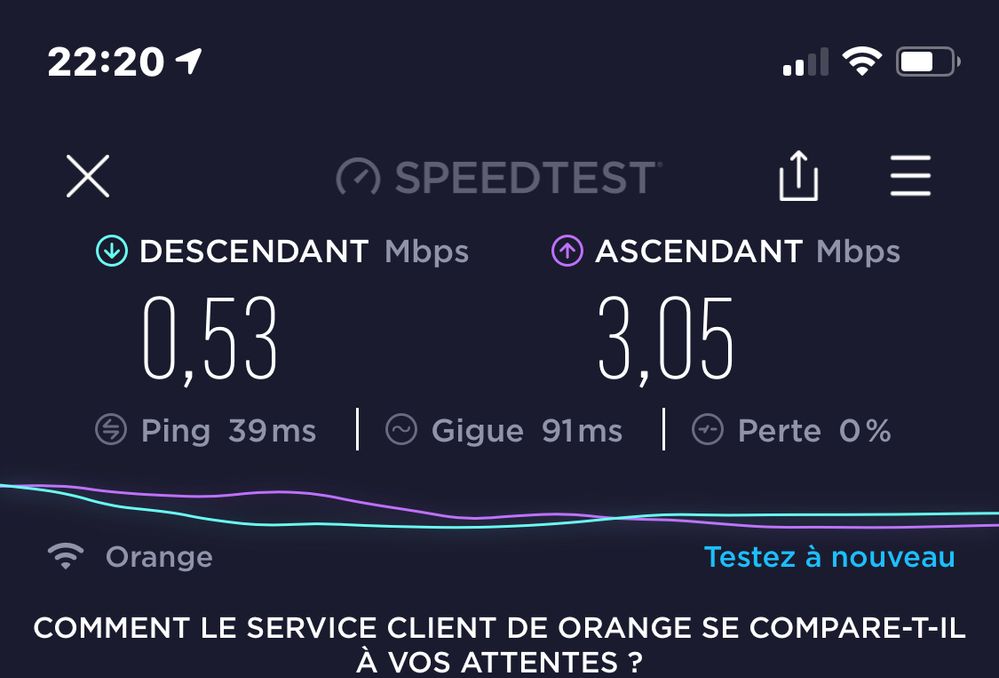Open the hamburger menu
The image size is (999, 678).
pyautogui.click(x=910, y=177)
